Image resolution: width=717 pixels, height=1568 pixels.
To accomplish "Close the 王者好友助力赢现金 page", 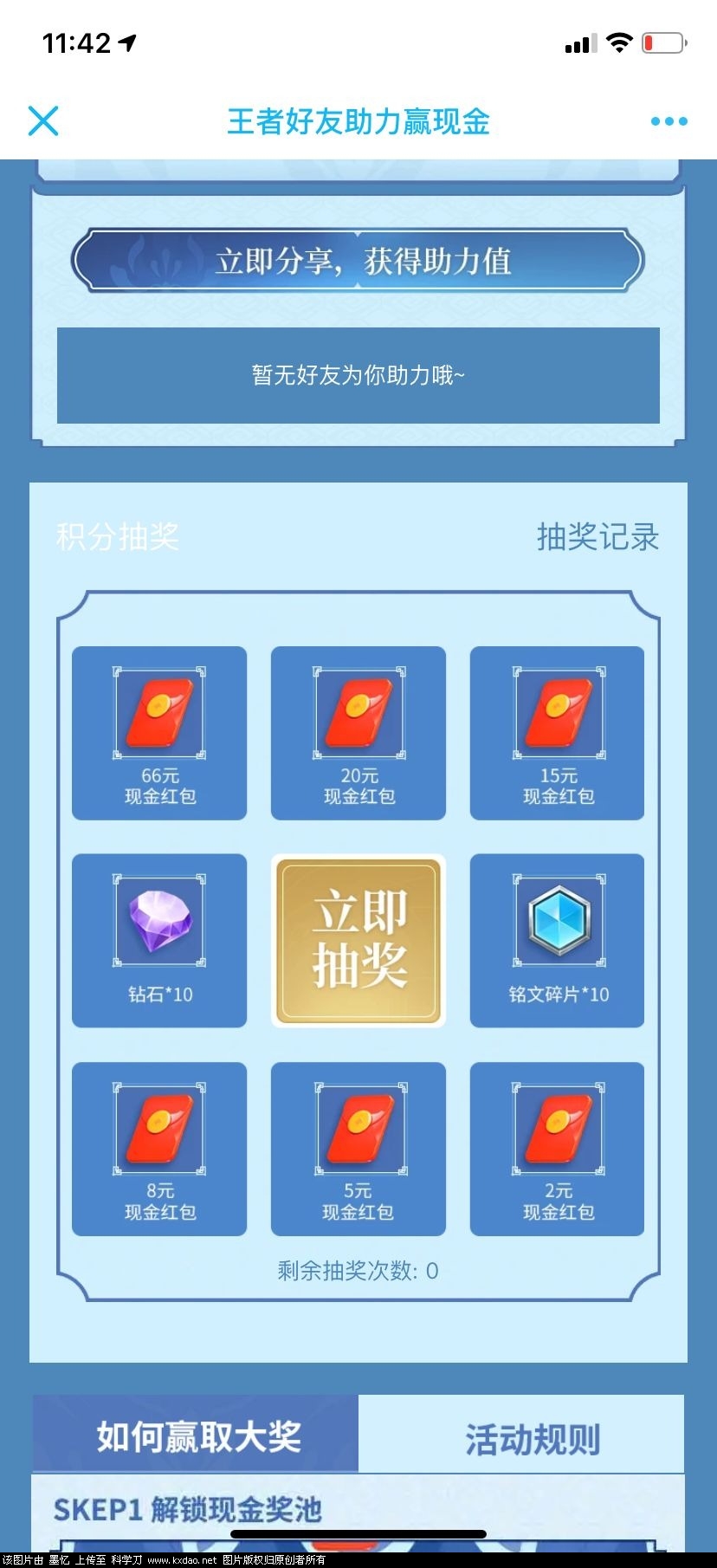I will (x=43, y=121).
